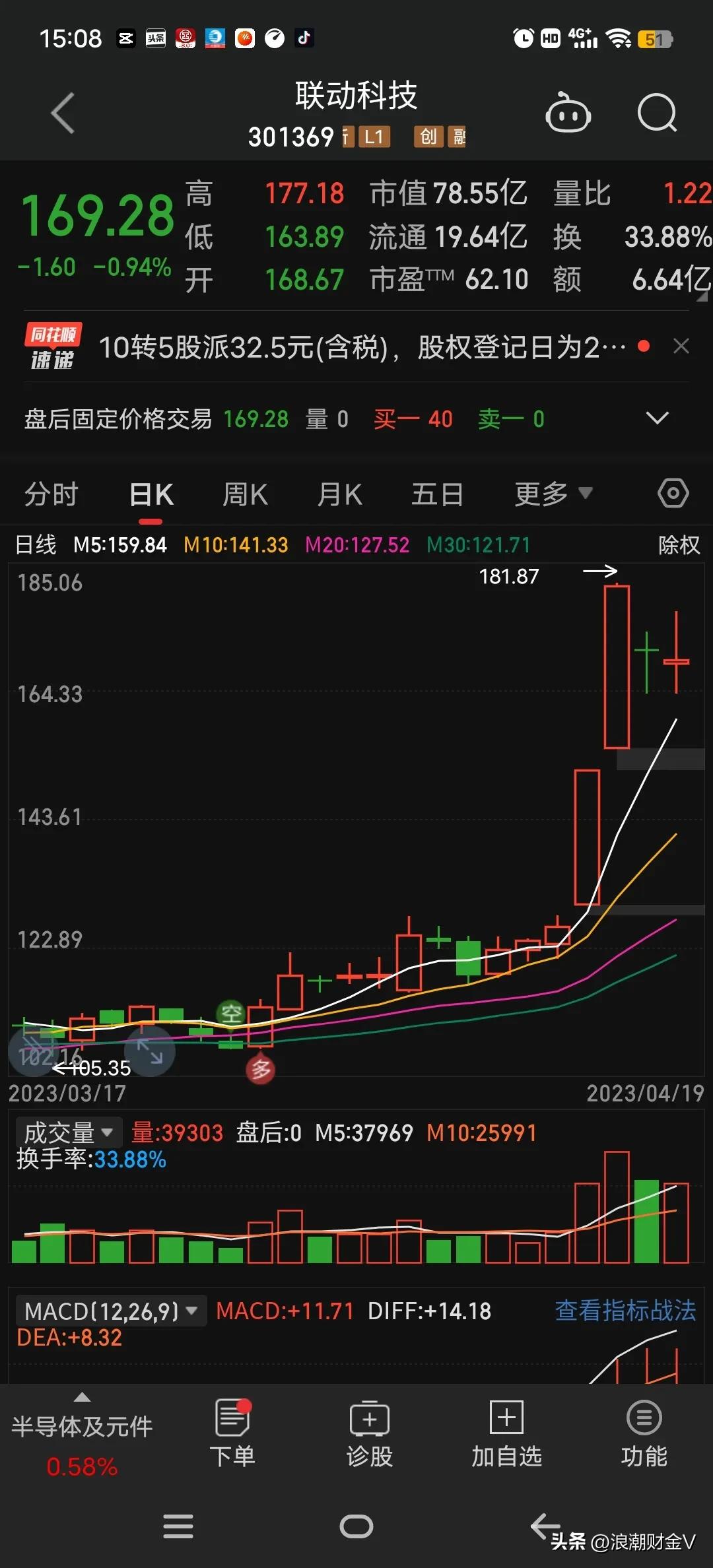Image resolution: width=713 pixels, height=1568 pixels.
Task: Go back using the top-left arrow
Action: click(x=62, y=112)
